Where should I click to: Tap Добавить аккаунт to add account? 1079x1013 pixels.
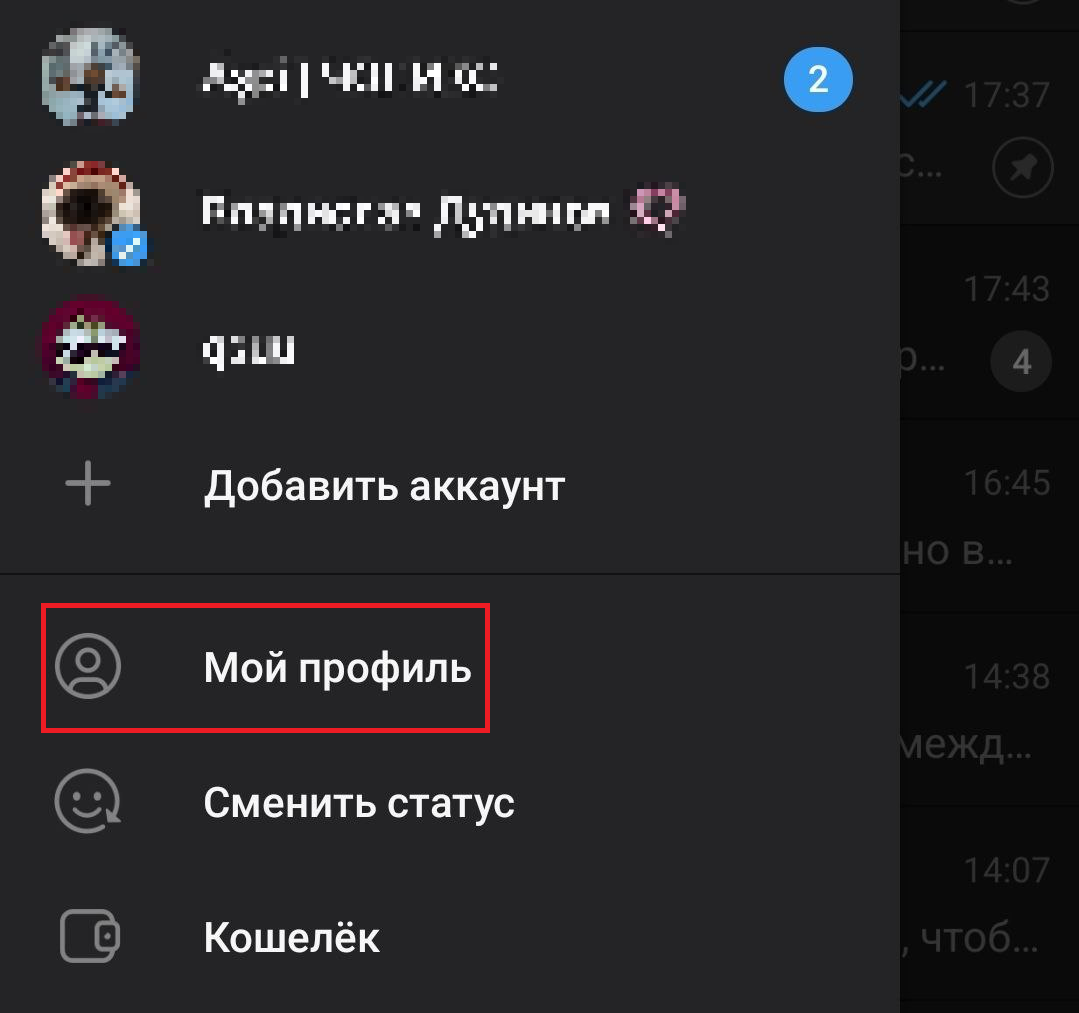(384, 486)
